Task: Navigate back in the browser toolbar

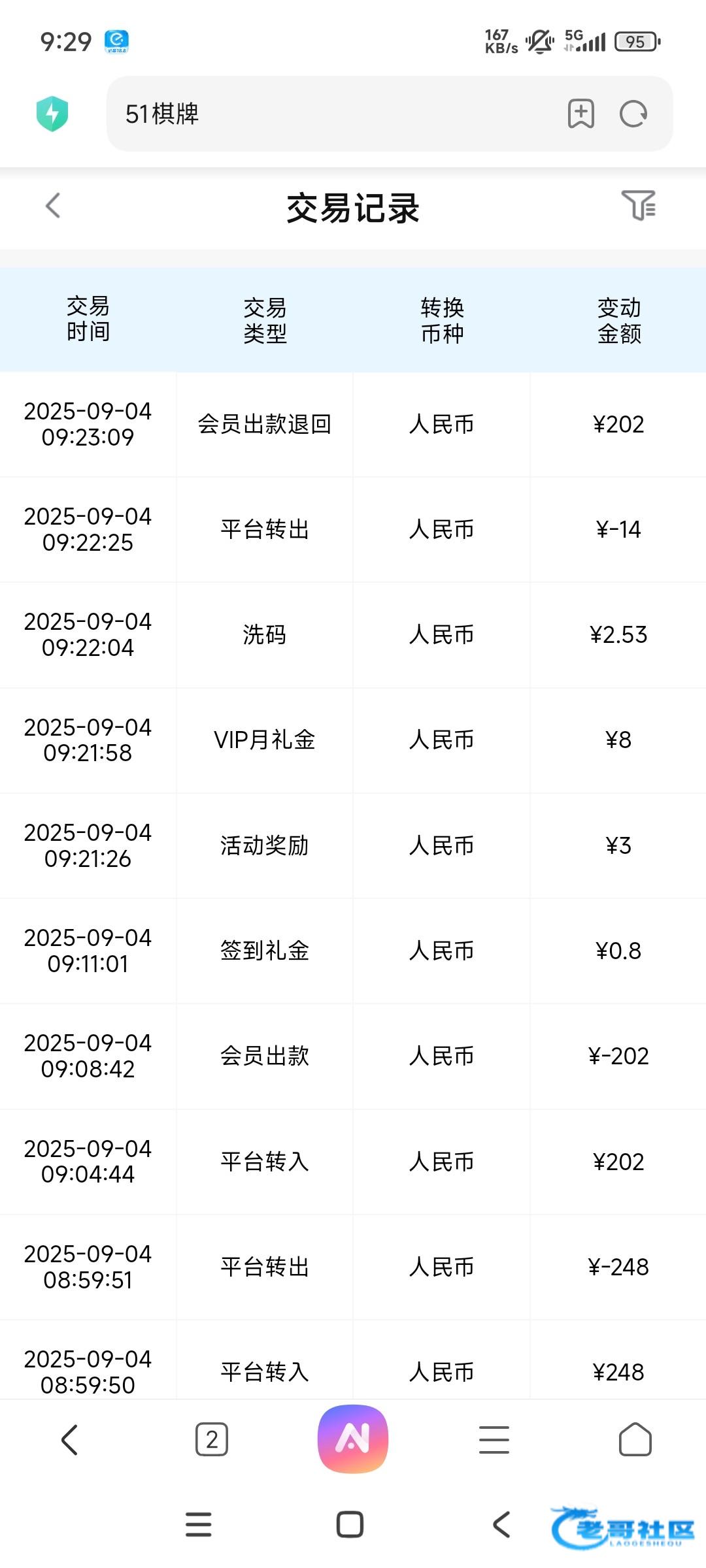Action: pos(70,1440)
